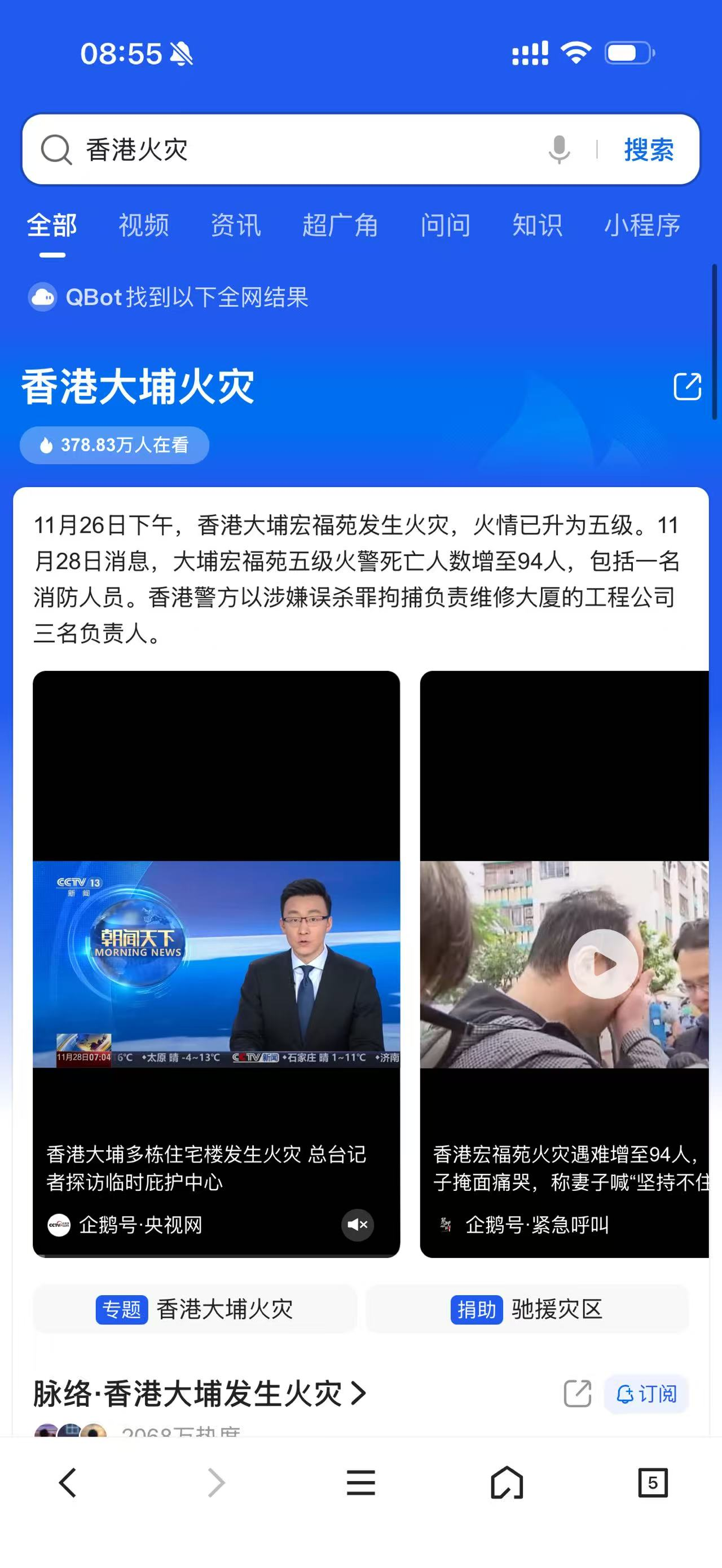Play the 紧急呼叫 video
The width and height of the screenshot is (722, 1568).
pos(602,964)
